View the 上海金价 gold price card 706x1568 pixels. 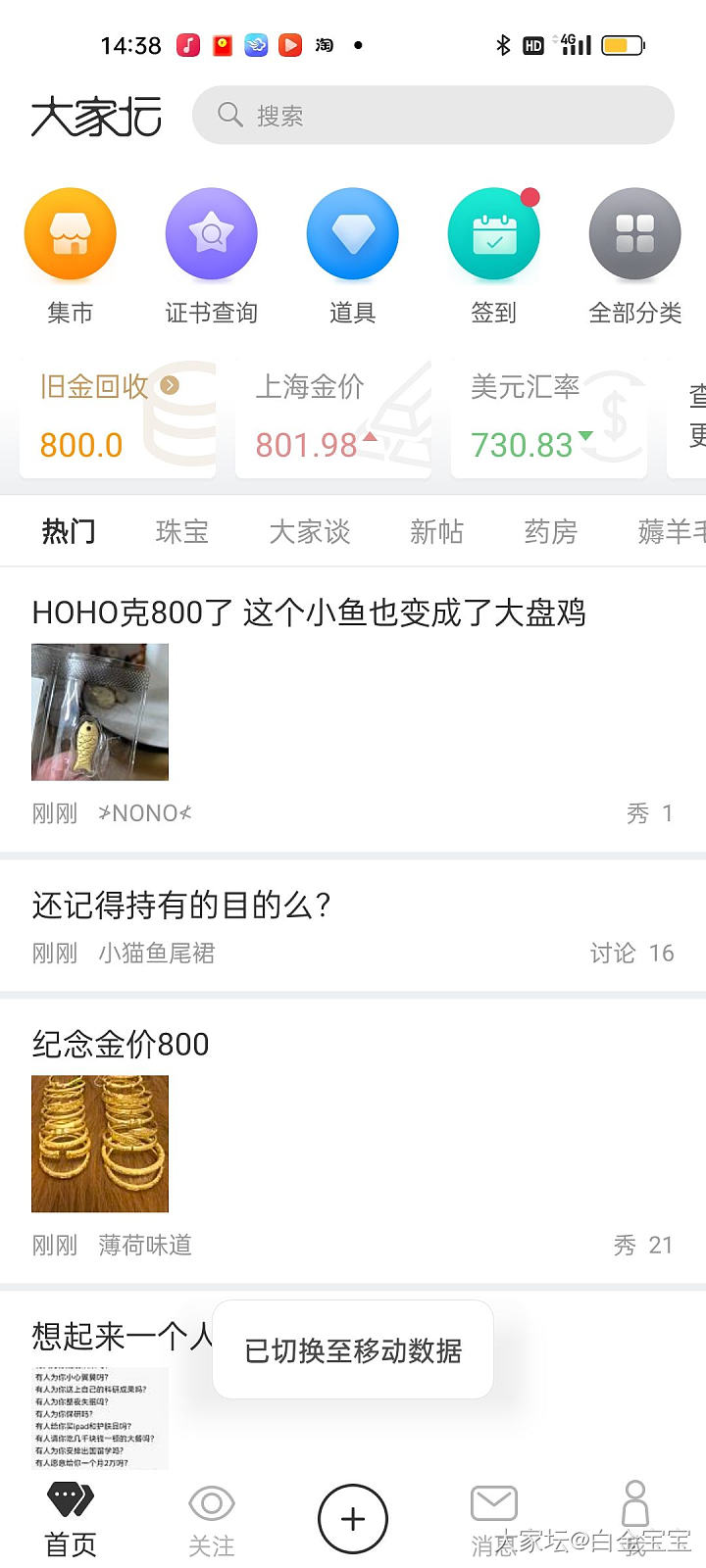click(x=333, y=417)
